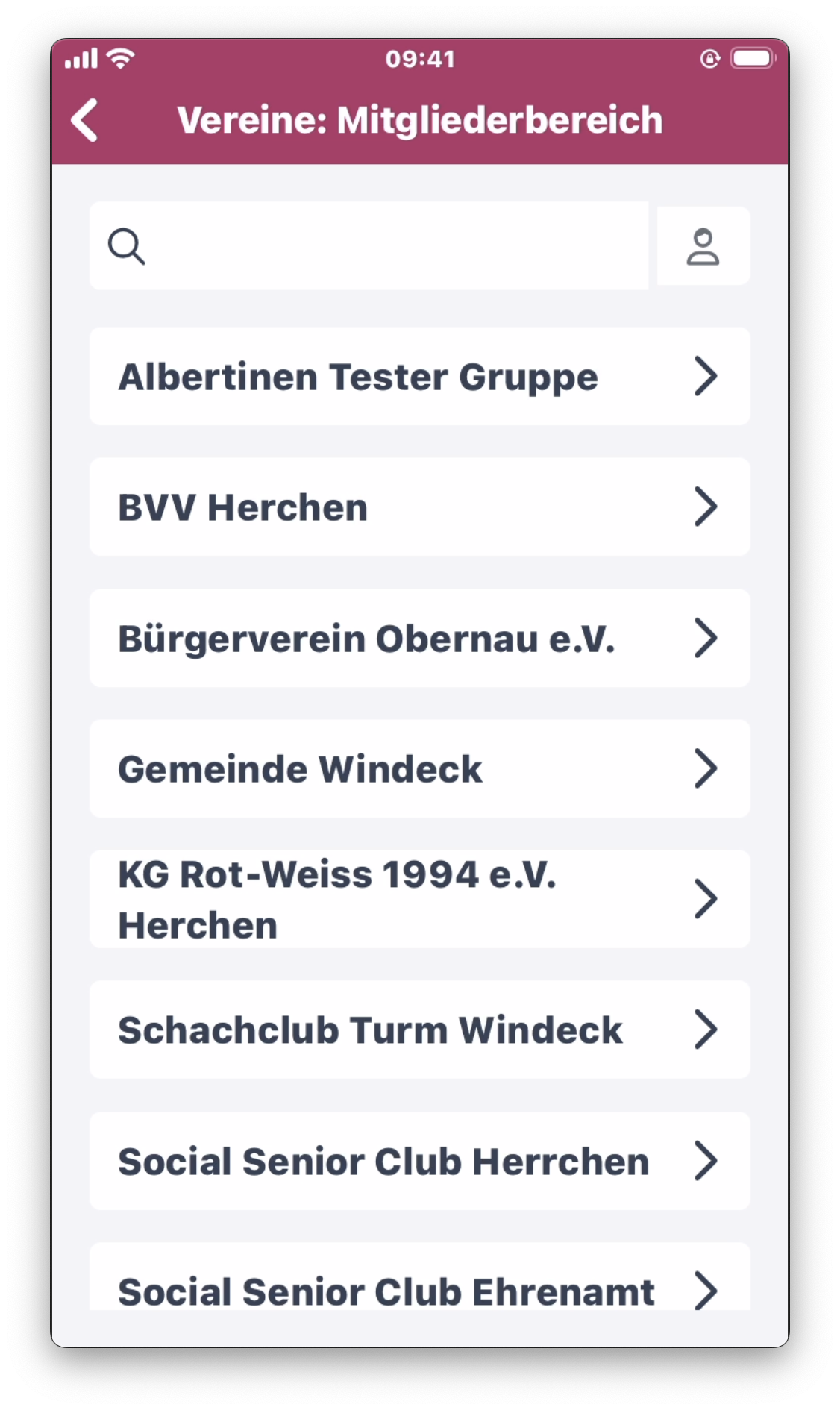
Task: View Gemeinde Windeck member area
Action: [419, 769]
